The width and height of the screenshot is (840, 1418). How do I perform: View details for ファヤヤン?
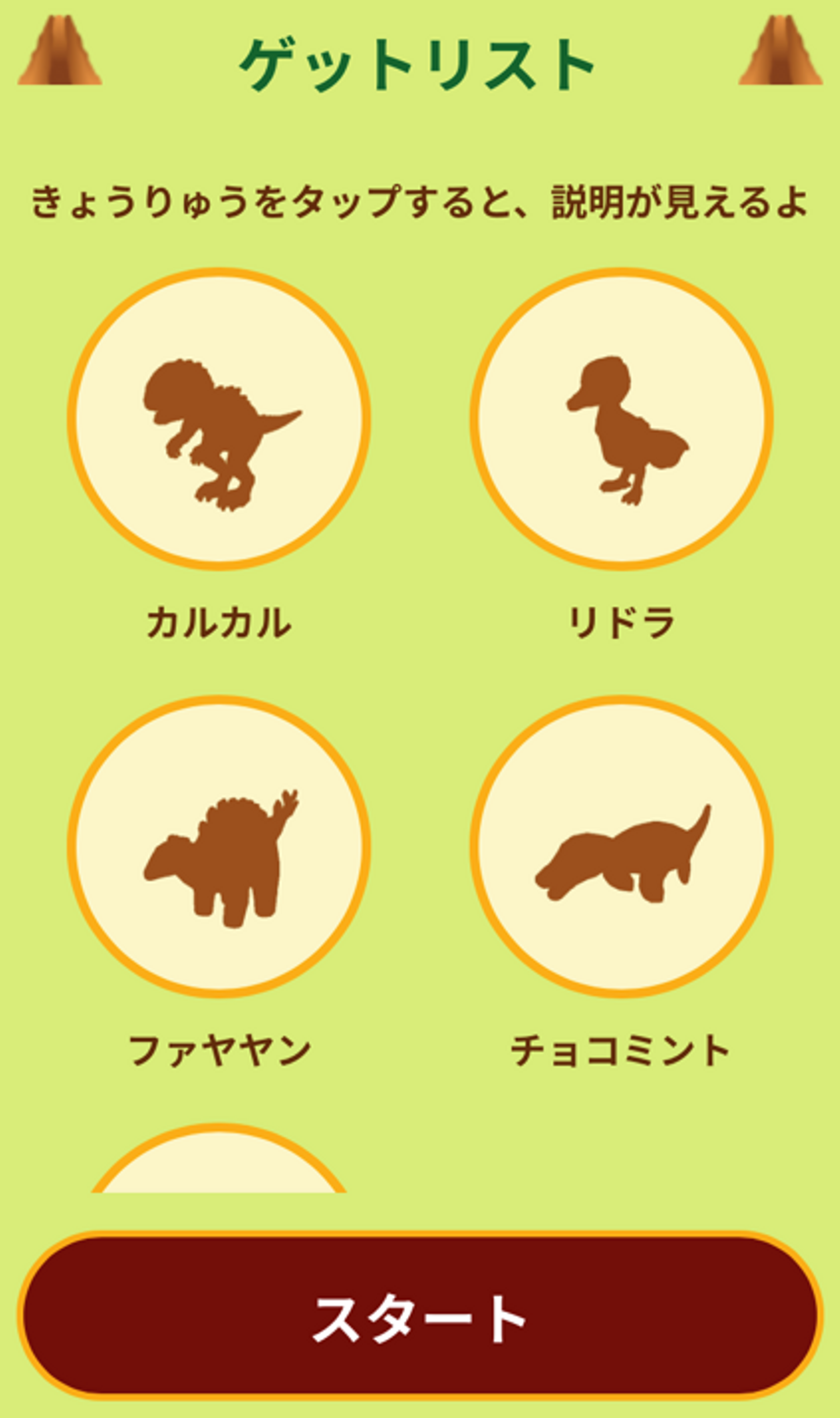(x=219, y=846)
